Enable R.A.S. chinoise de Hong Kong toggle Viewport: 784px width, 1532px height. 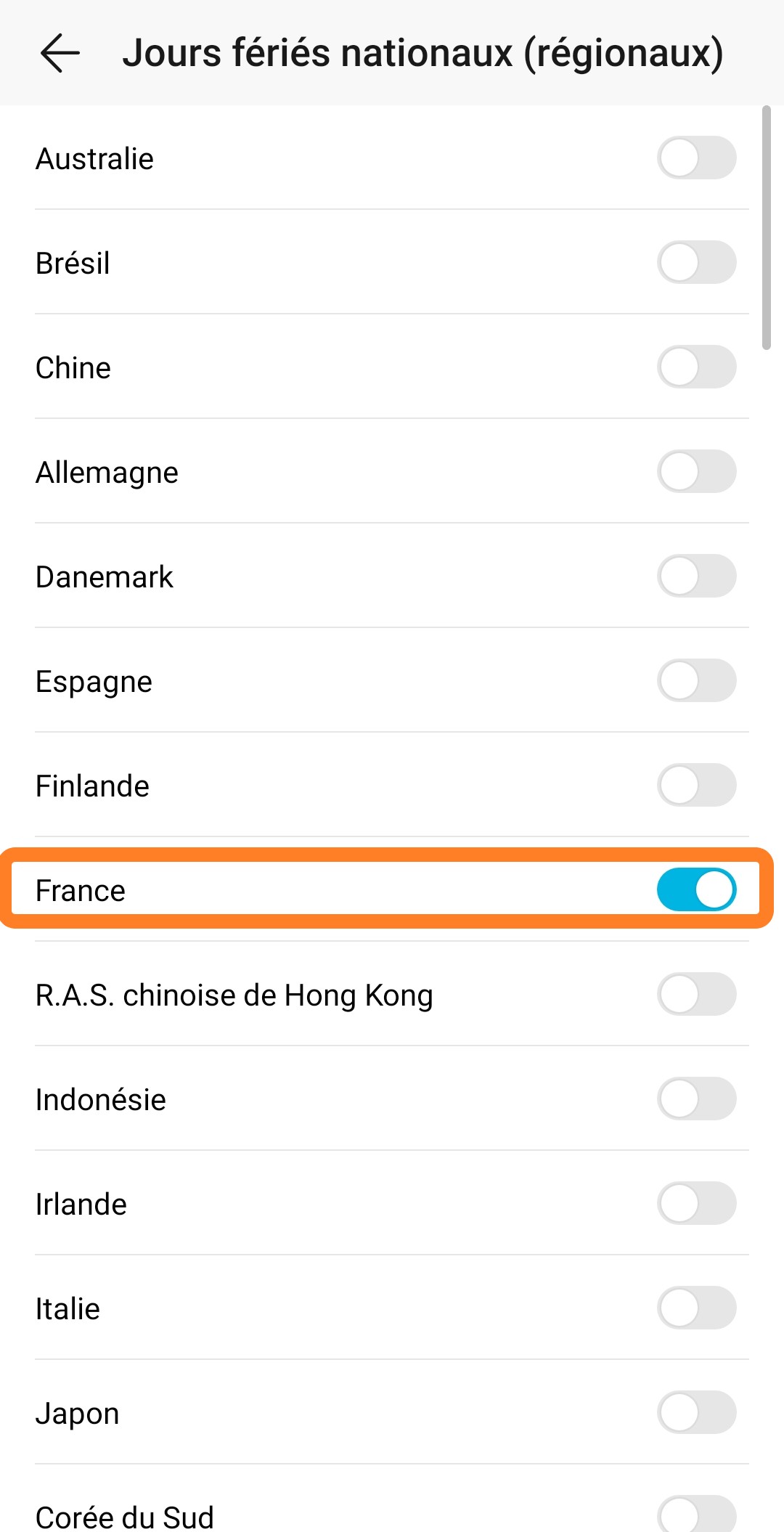point(697,994)
